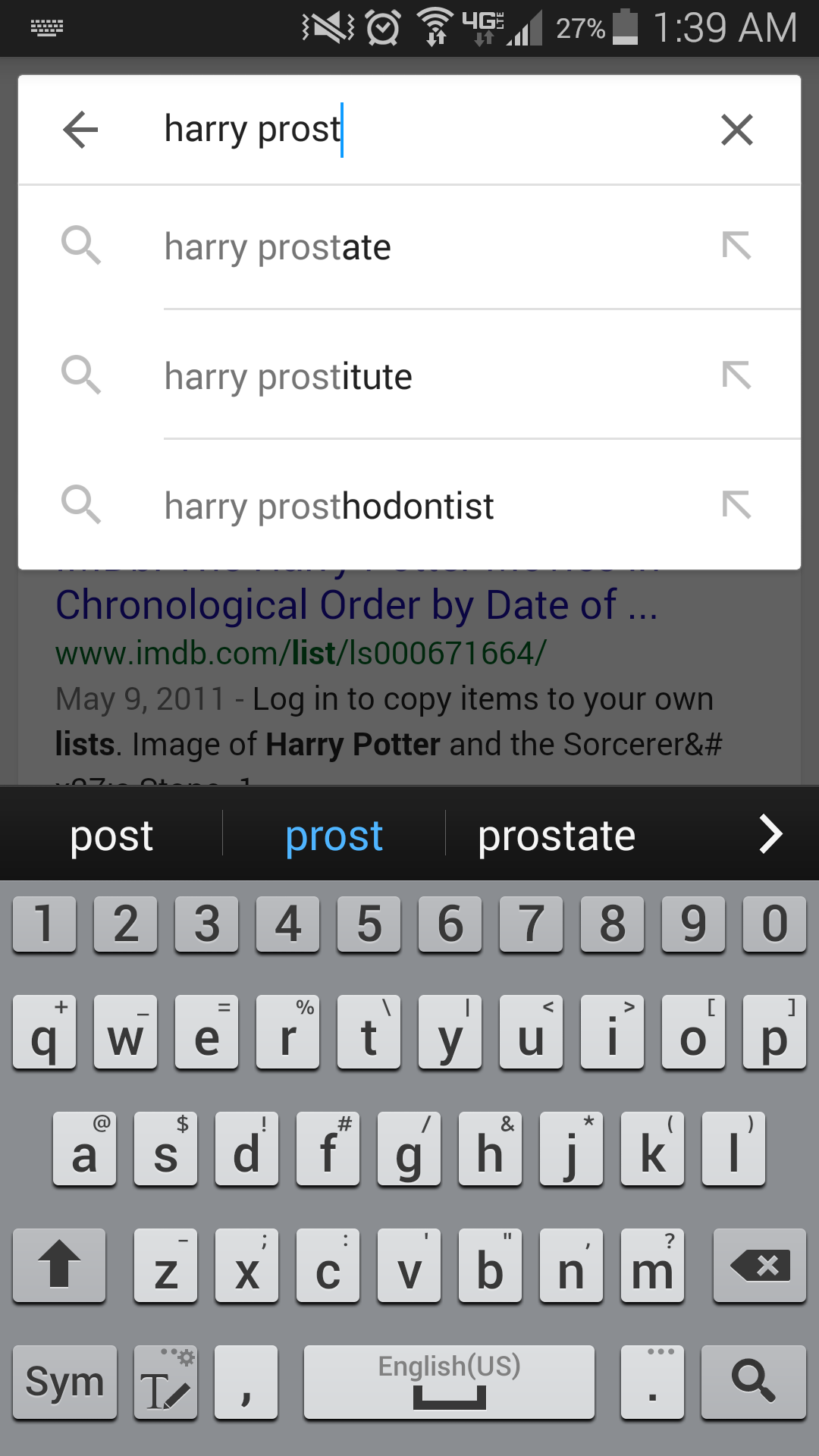819x1456 pixels.
Task: Select the 'harry prostate' suggestion
Action: (x=409, y=247)
